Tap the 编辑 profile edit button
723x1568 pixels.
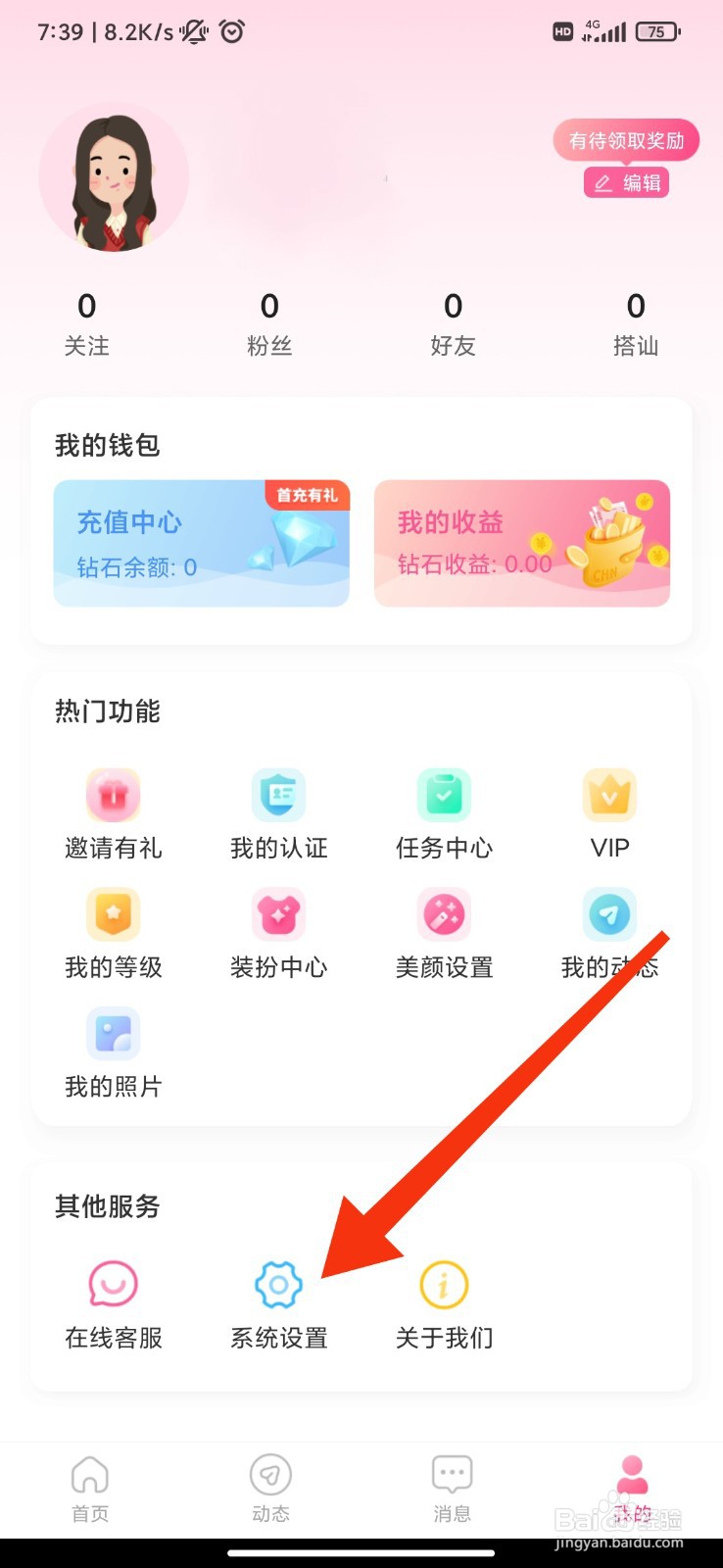627,182
